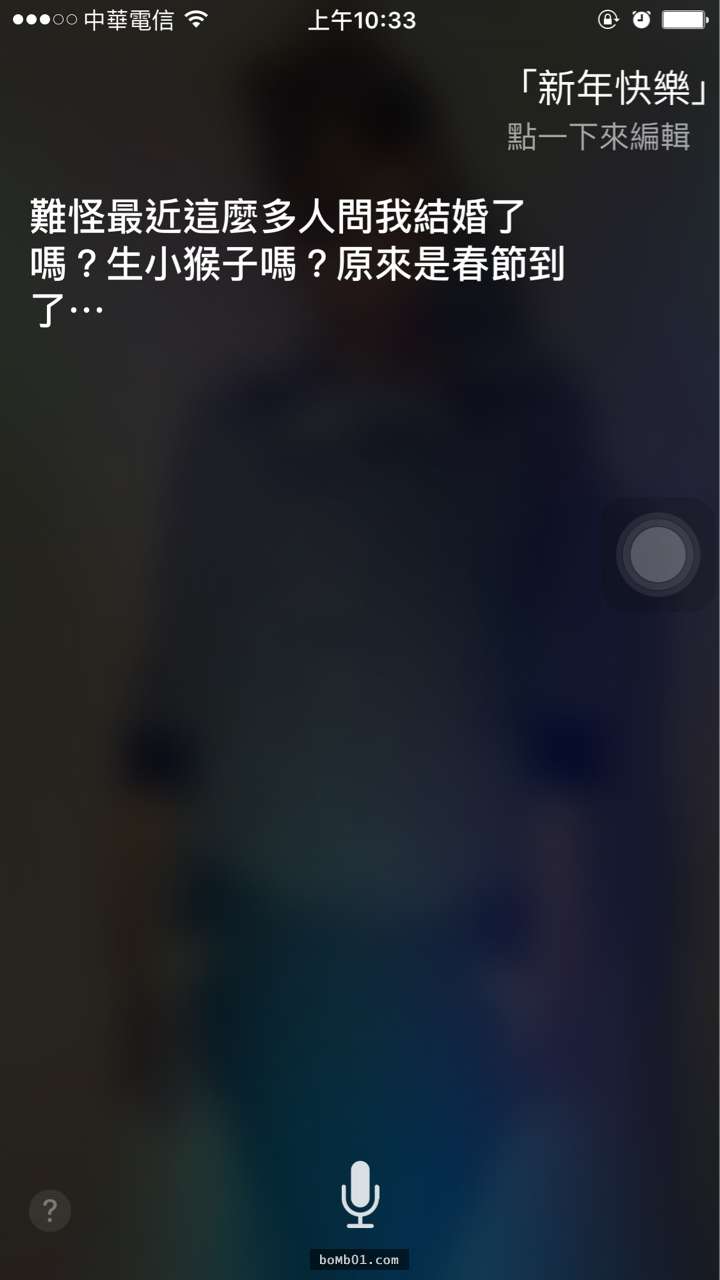Tap the microphone to speak to Siri
The image size is (720, 1280).
pyautogui.click(x=360, y=1194)
